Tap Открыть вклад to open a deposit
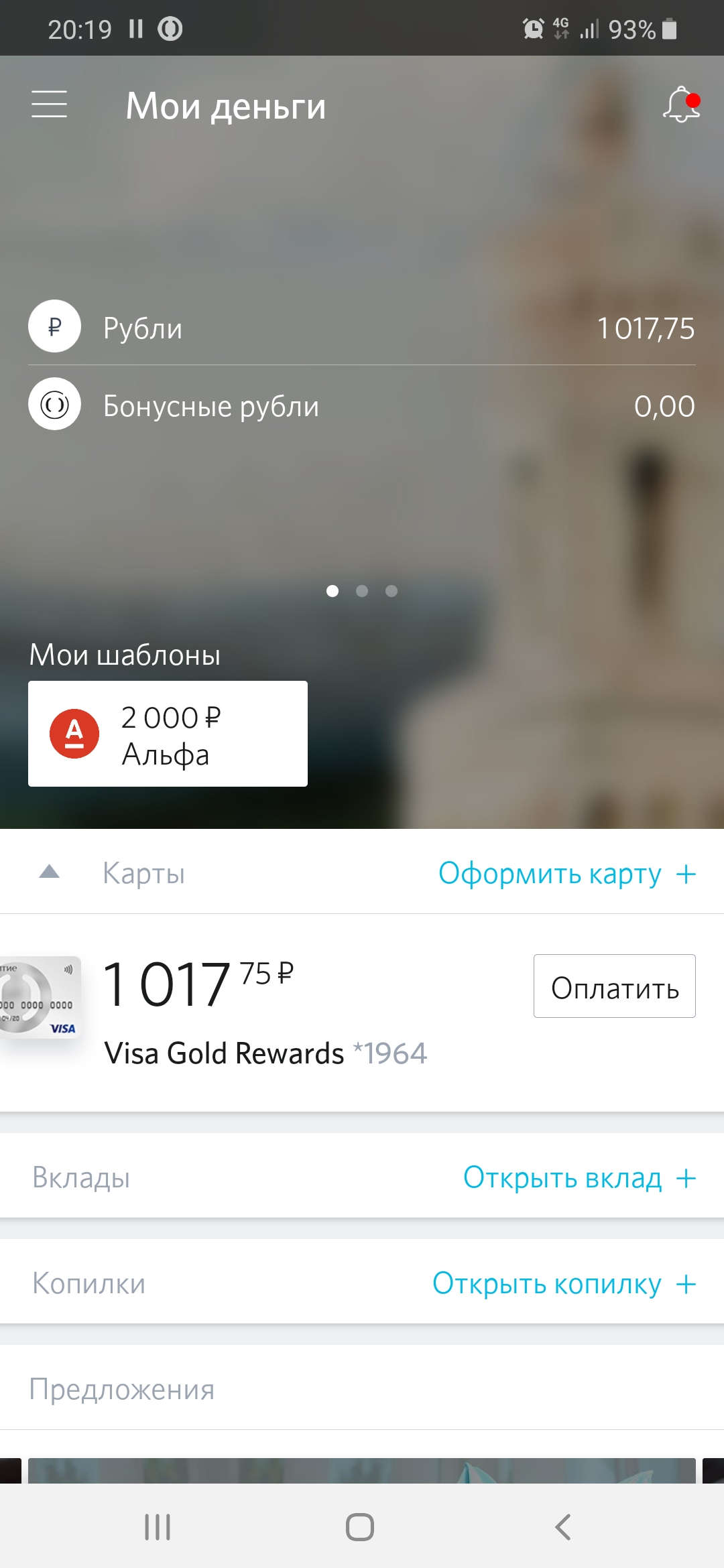The image size is (724, 1568). [579, 1177]
